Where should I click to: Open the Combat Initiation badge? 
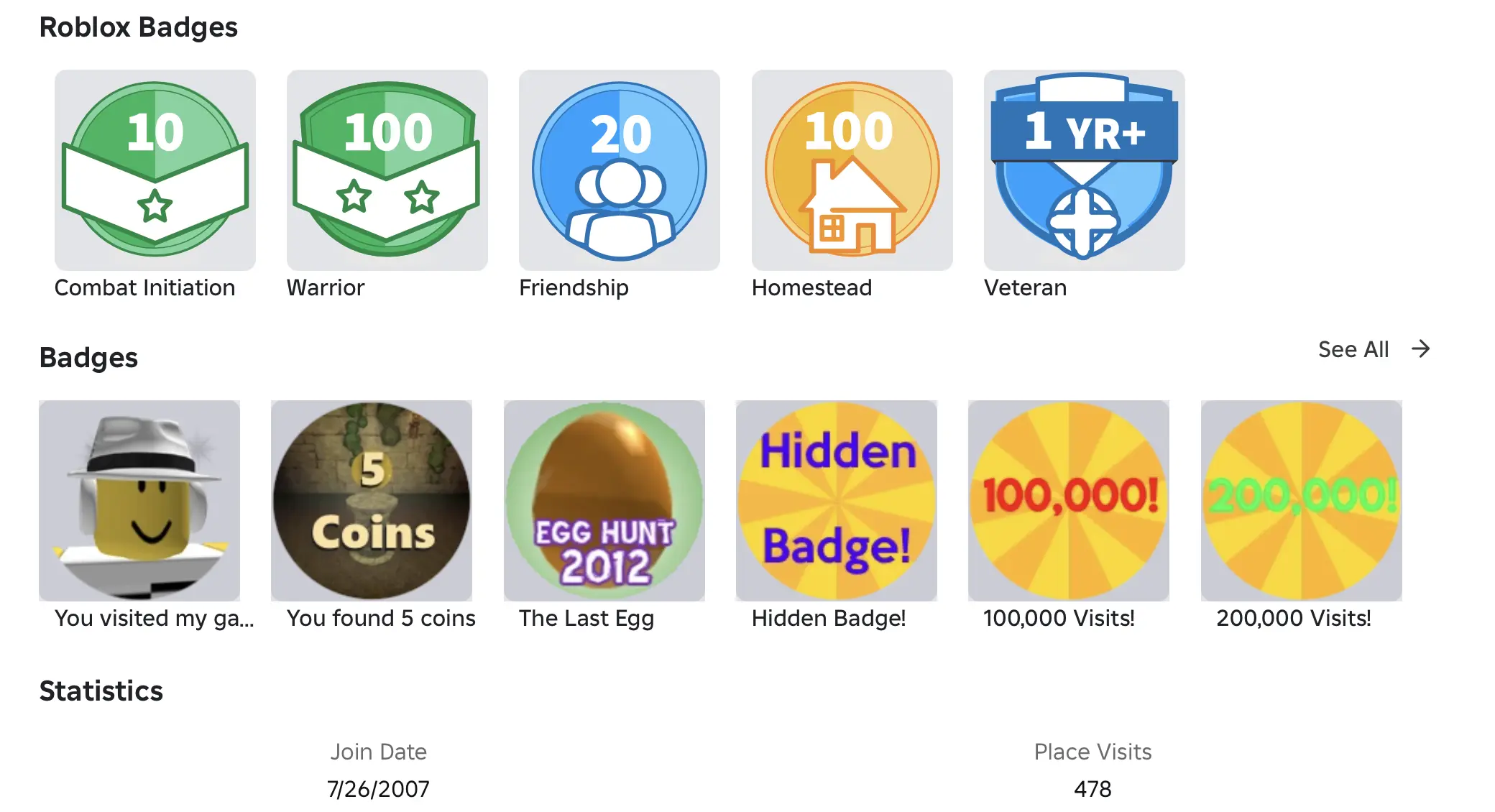pyautogui.click(x=155, y=170)
